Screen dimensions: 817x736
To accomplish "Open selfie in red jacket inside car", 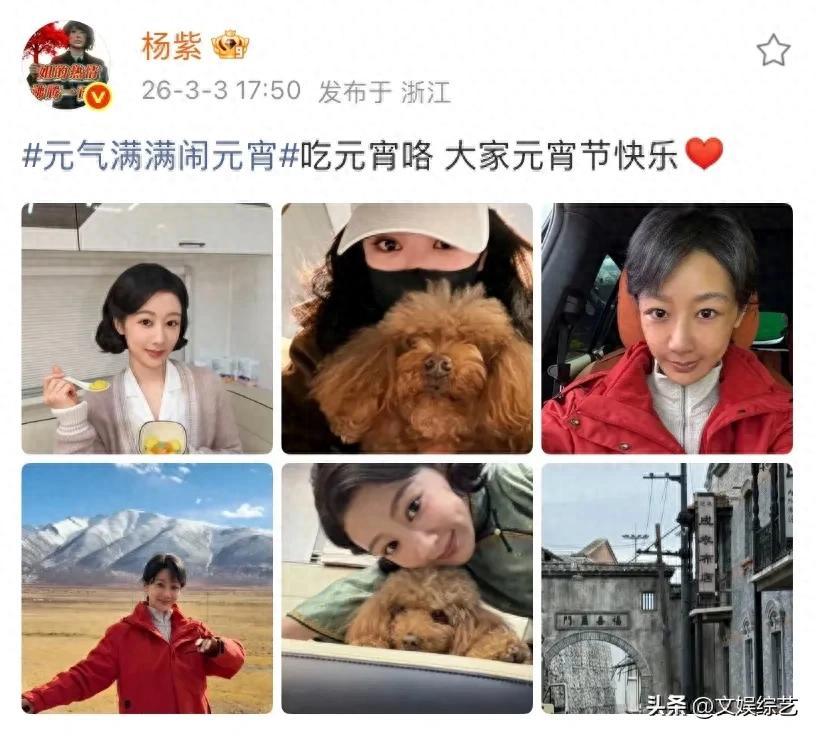I will [666, 328].
